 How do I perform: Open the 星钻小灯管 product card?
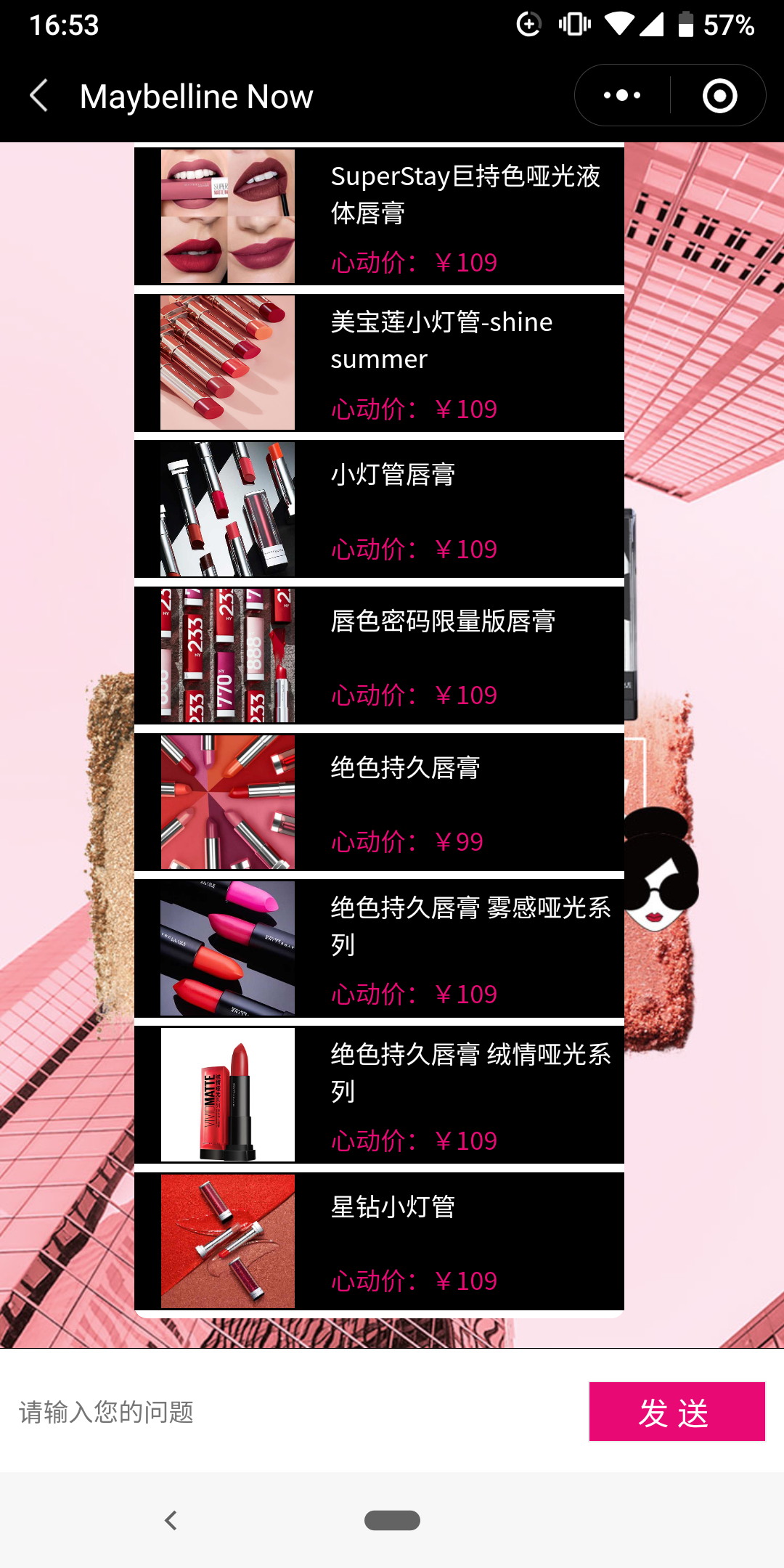[x=379, y=1242]
